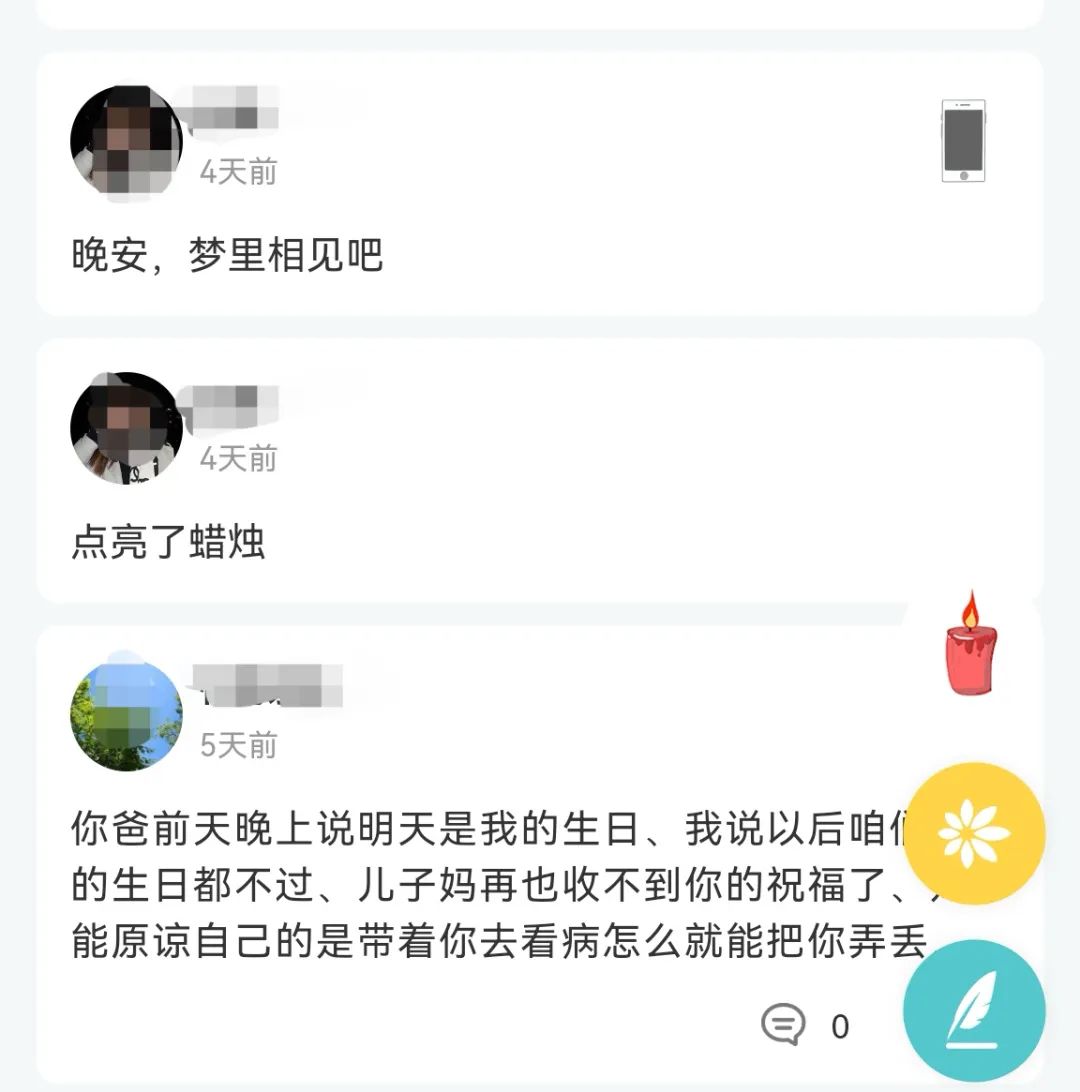The image size is (1080, 1092).
Task: Open the first commenter's avatar
Action: click(125, 140)
